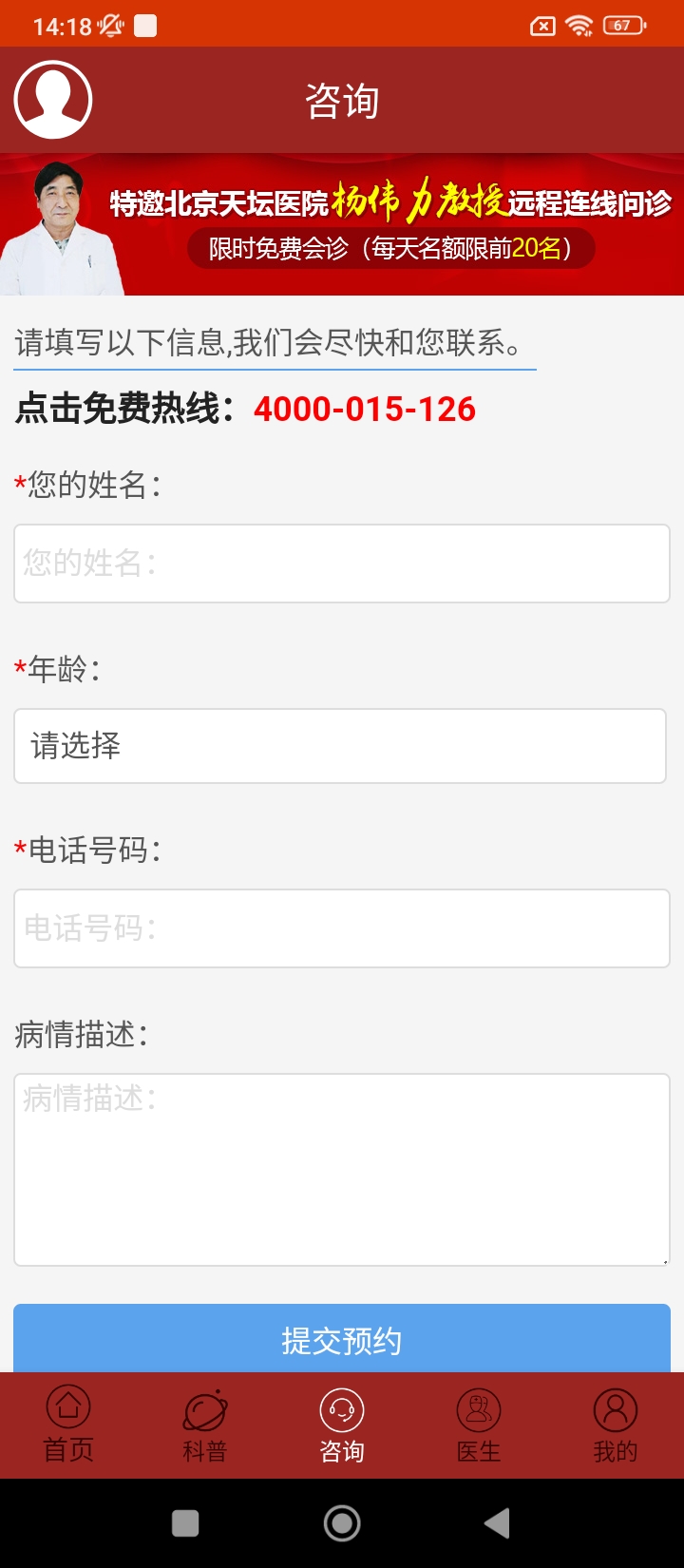Tap the system back button
Image resolution: width=684 pixels, height=1568 pixels.
[497, 1523]
